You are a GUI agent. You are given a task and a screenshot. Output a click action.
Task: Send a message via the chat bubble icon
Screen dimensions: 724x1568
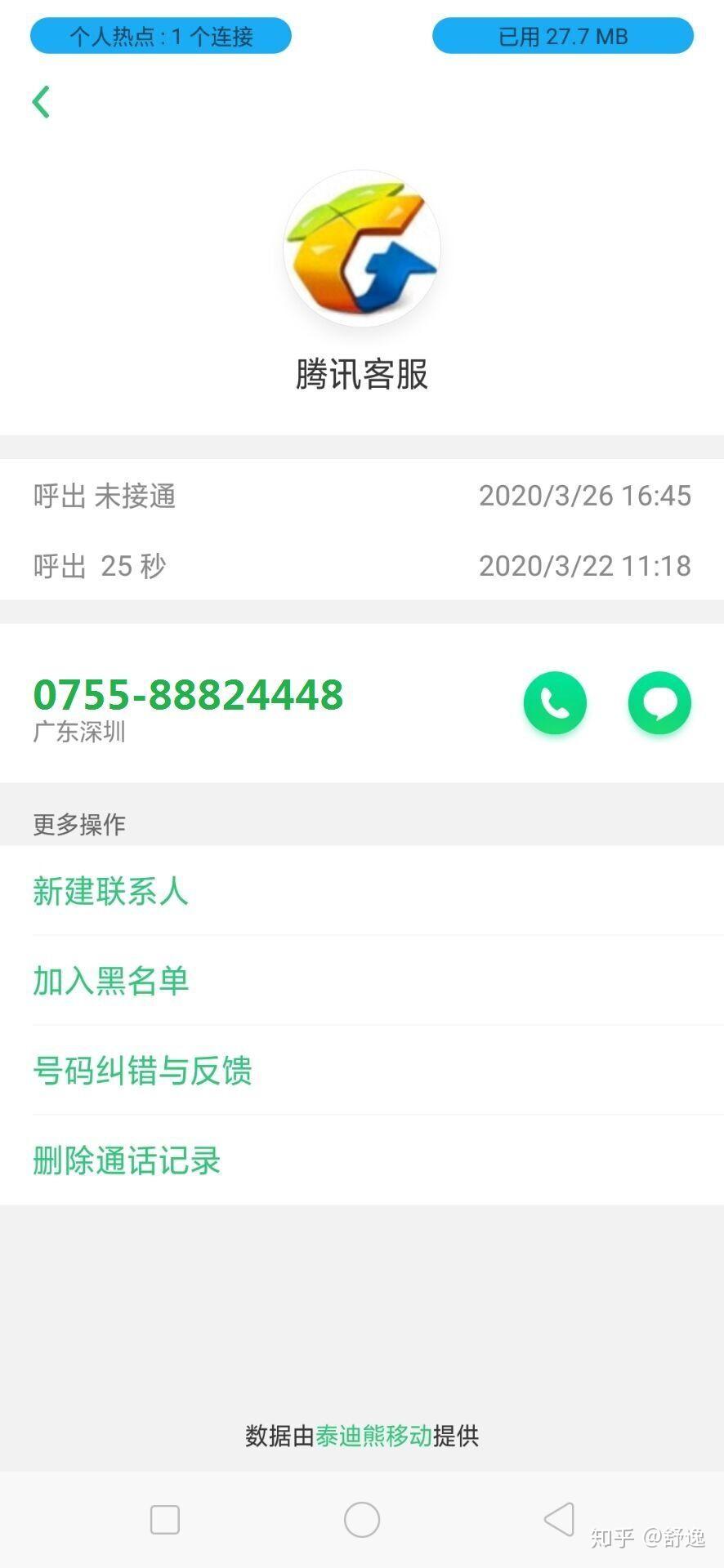coord(659,702)
